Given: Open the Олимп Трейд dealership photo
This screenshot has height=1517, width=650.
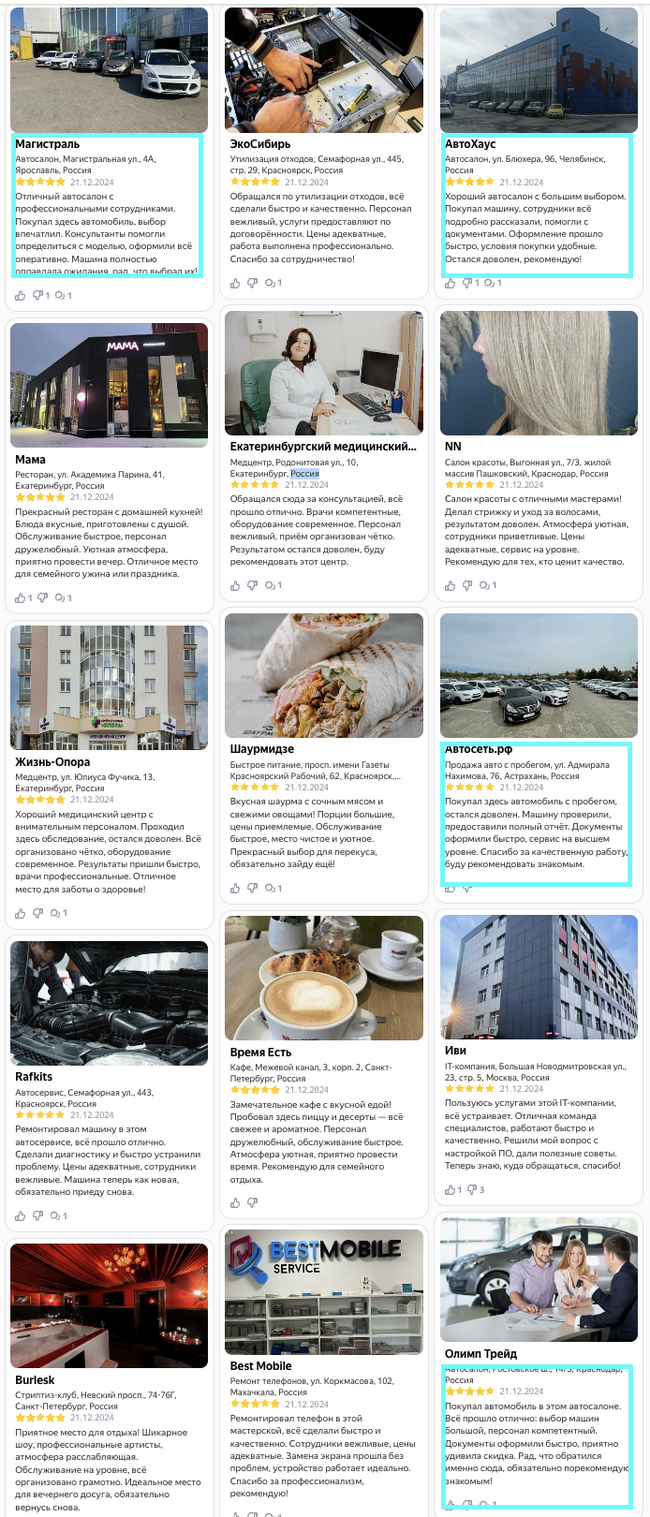Looking at the screenshot, I should pos(539,1278).
